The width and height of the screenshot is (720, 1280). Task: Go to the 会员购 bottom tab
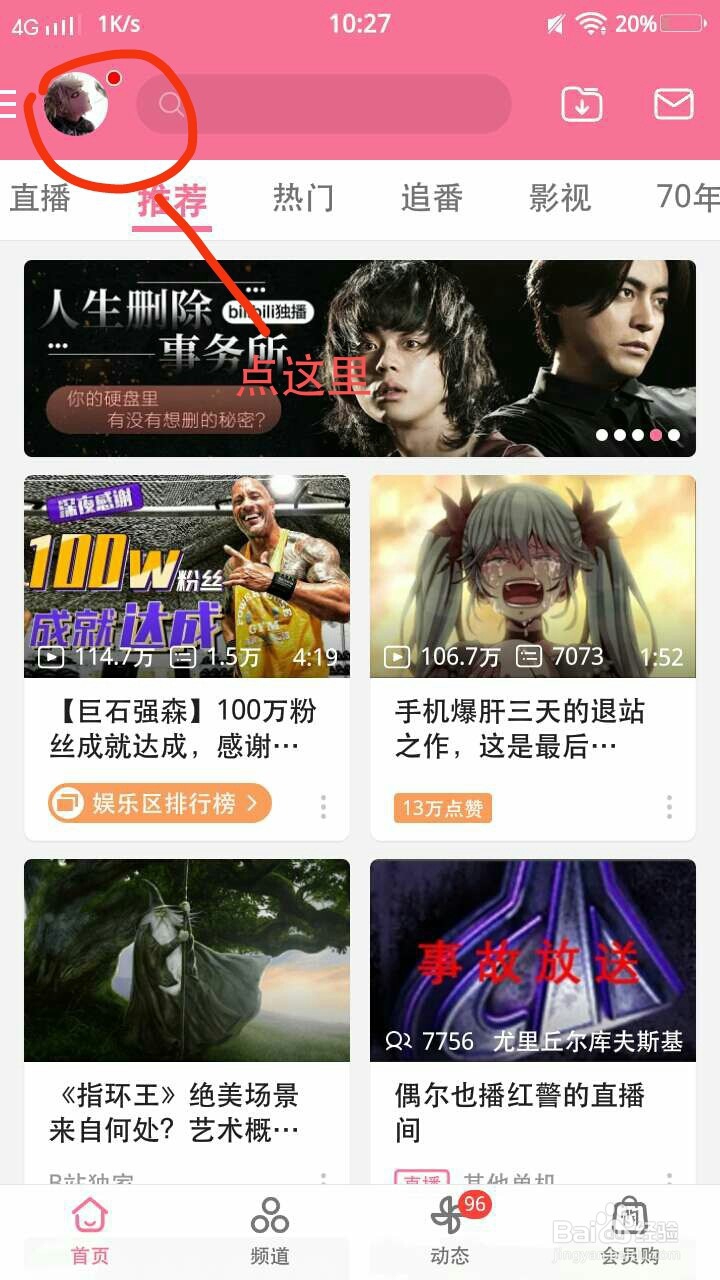[630, 1232]
